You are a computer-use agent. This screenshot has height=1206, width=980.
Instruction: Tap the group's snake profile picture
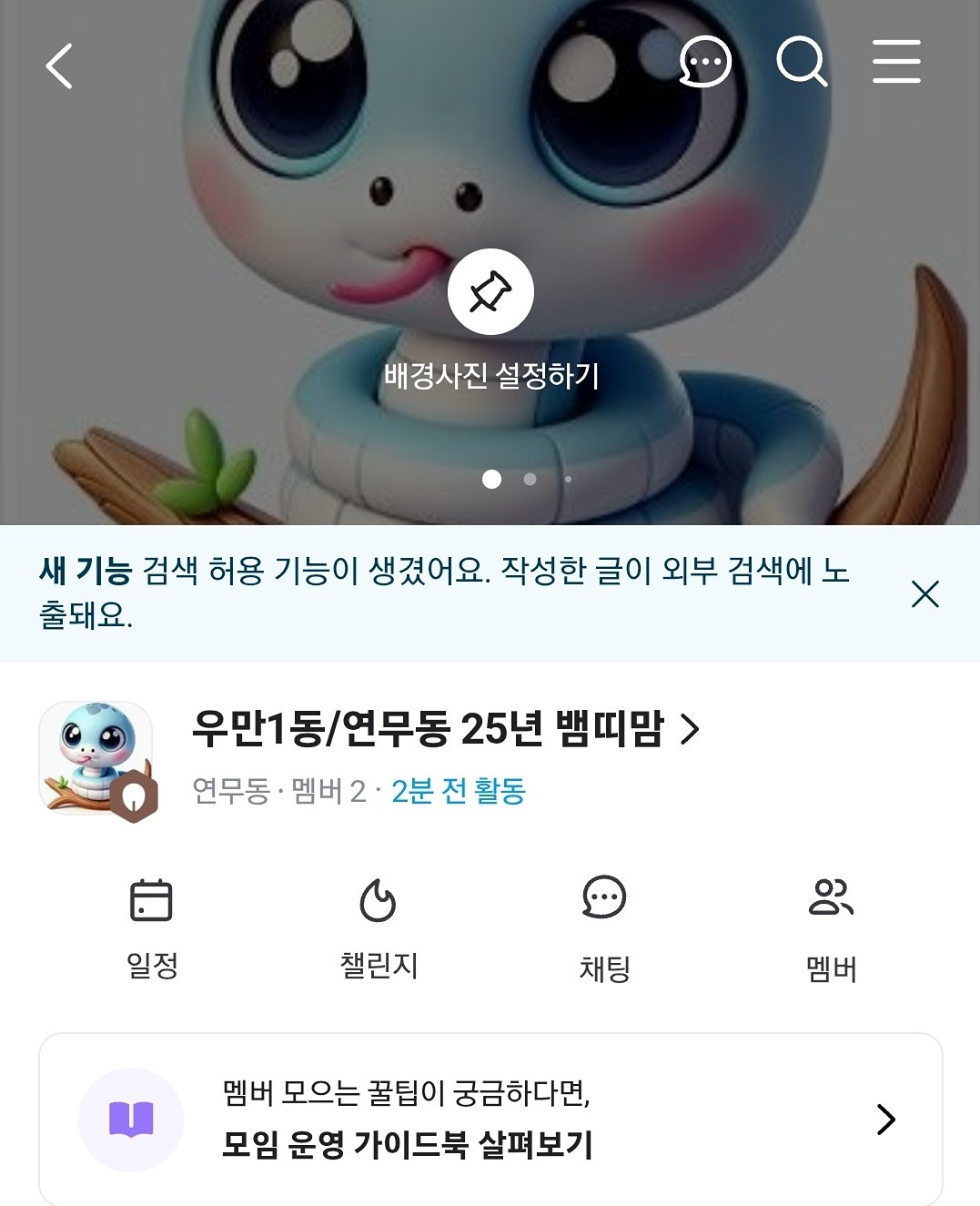tap(96, 757)
